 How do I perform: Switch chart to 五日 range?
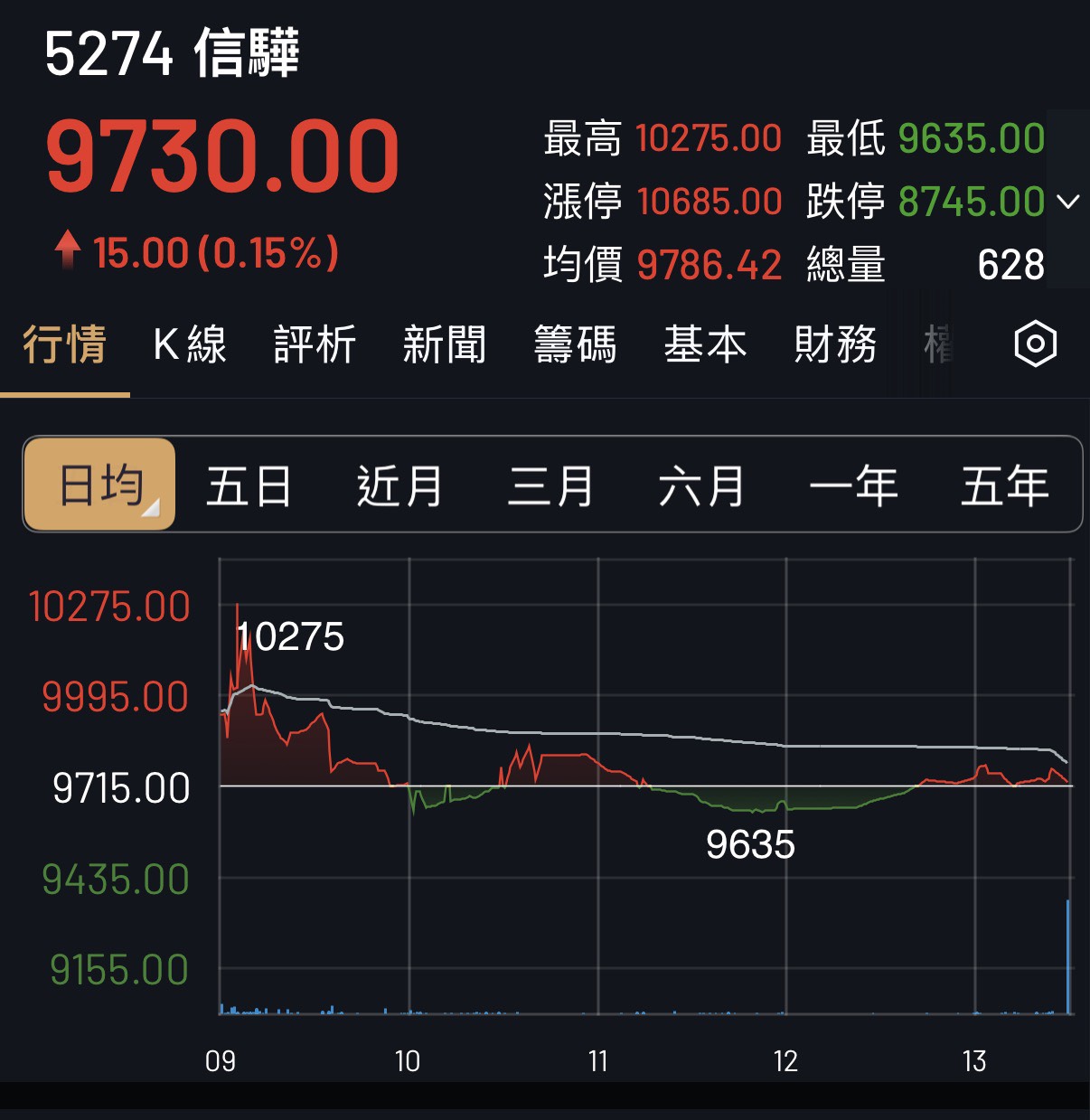tap(249, 486)
